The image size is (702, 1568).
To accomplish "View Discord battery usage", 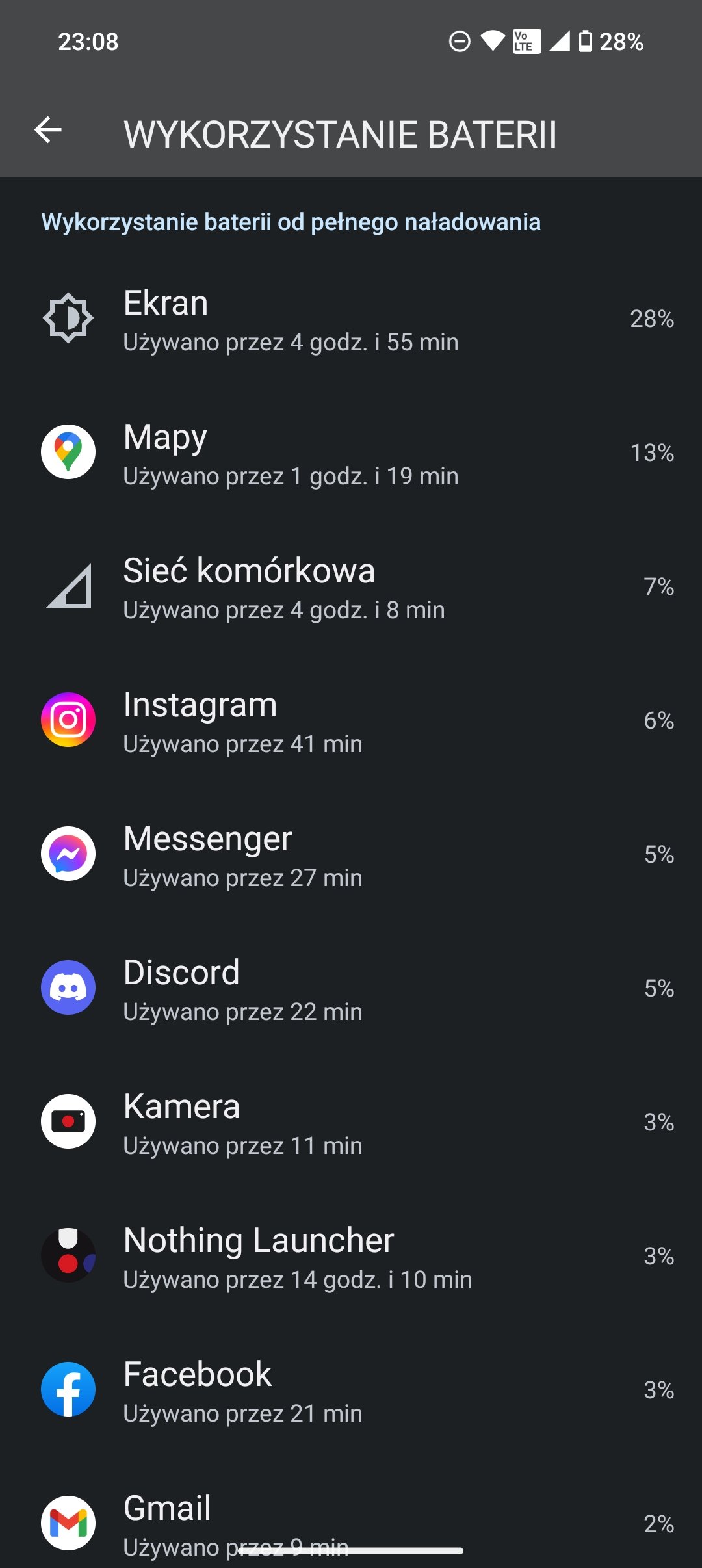I will coord(351,989).
